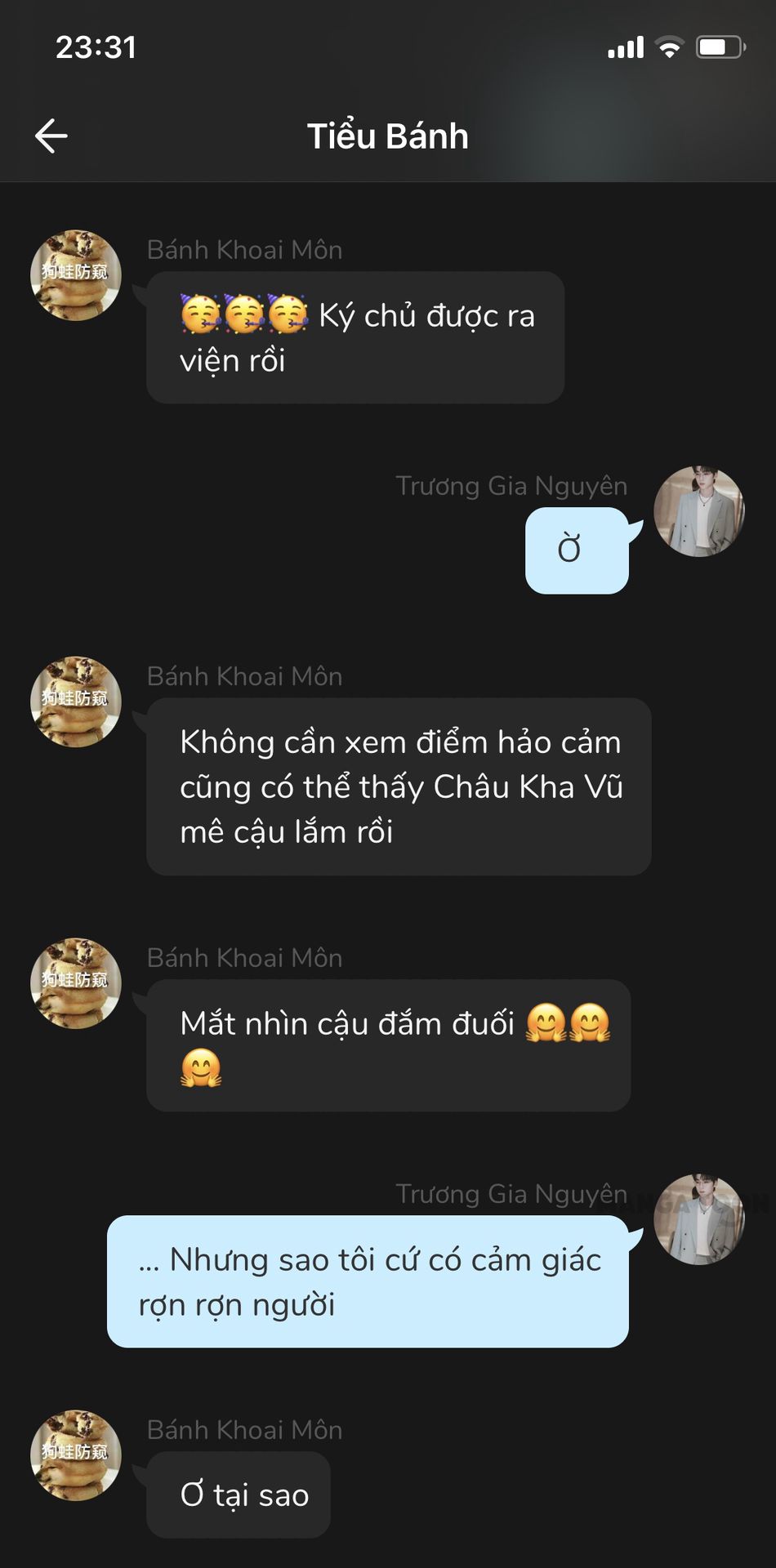Image resolution: width=776 pixels, height=1568 pixels.
Task: Open Trương Gia Nguyên's avatar beside the "Ờ" message
Action: pos(698,512)
